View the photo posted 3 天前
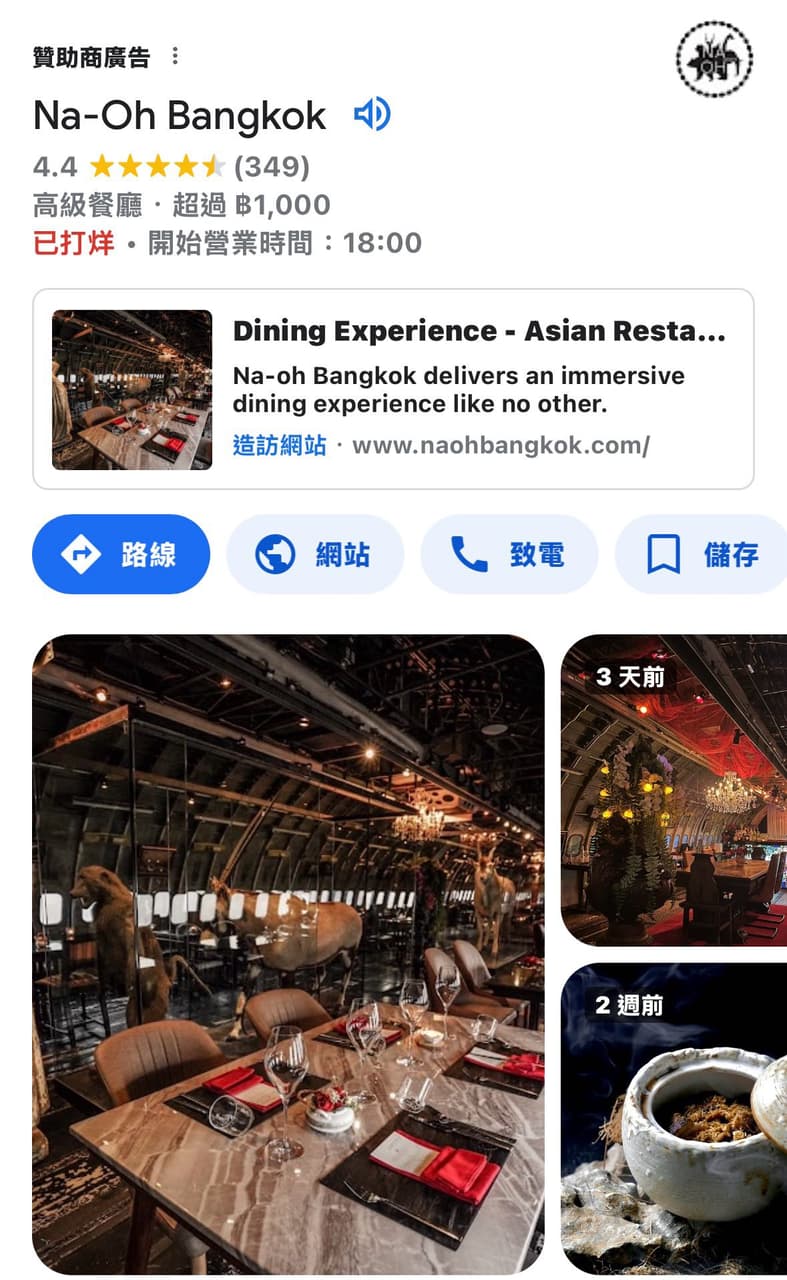This screenshot has width=787, height=1280. click(x=674, y=790)
